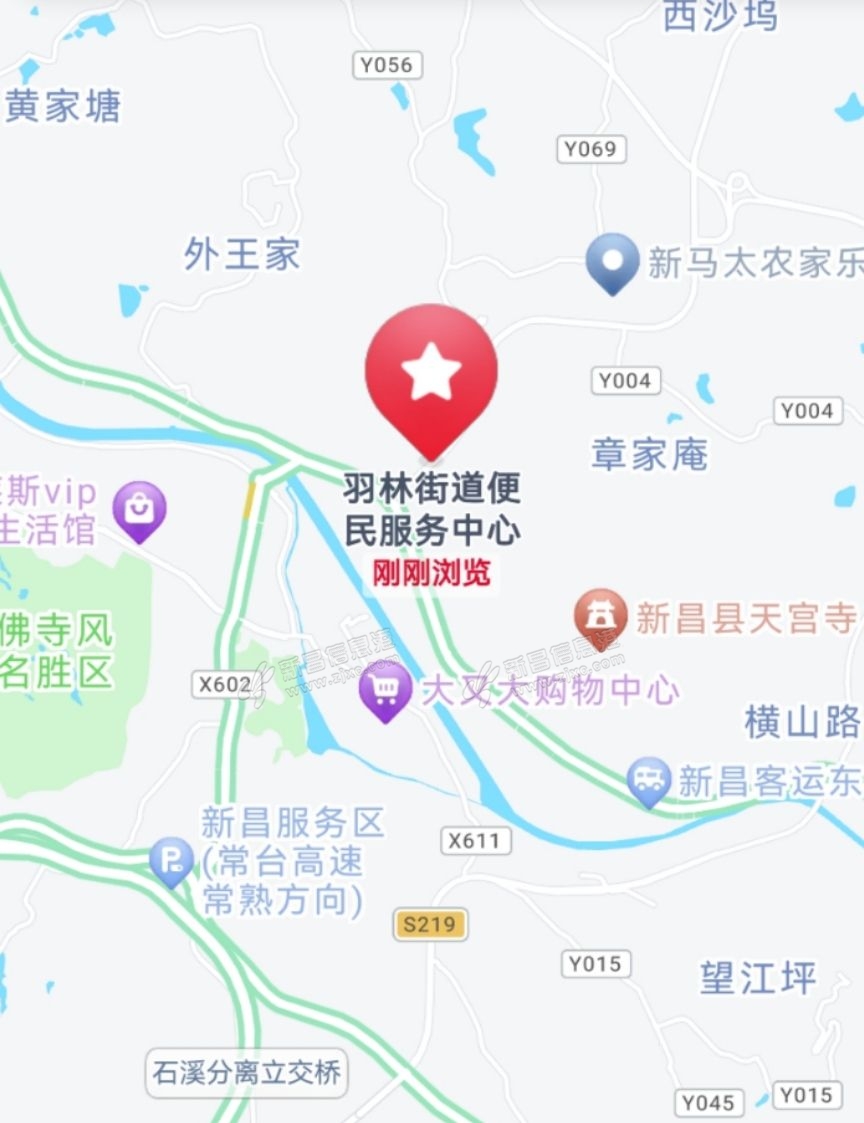Open the 大又大购物中心 shopping marker
Viewport: 864px width, 1123px height.
(385, 689)
